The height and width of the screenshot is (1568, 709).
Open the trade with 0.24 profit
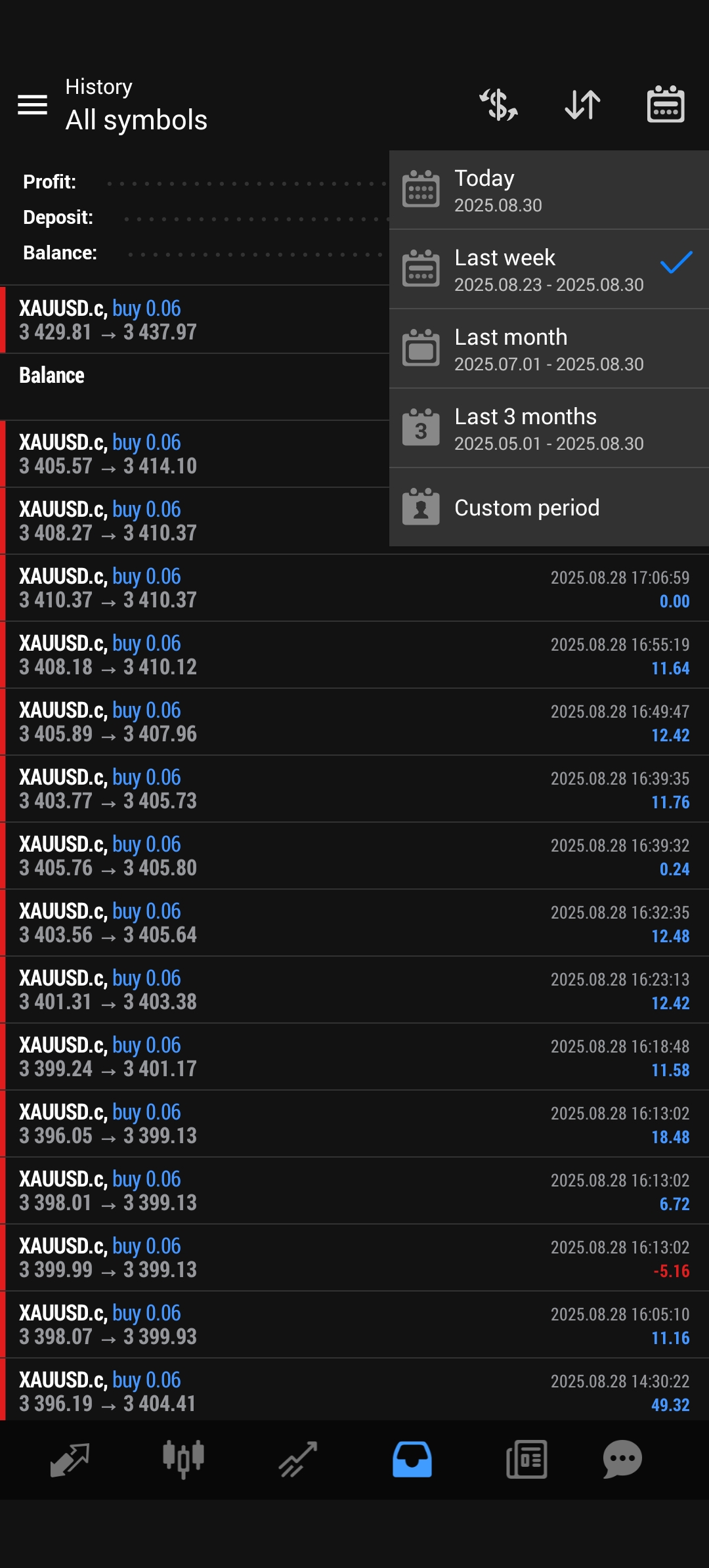(354, 856)
